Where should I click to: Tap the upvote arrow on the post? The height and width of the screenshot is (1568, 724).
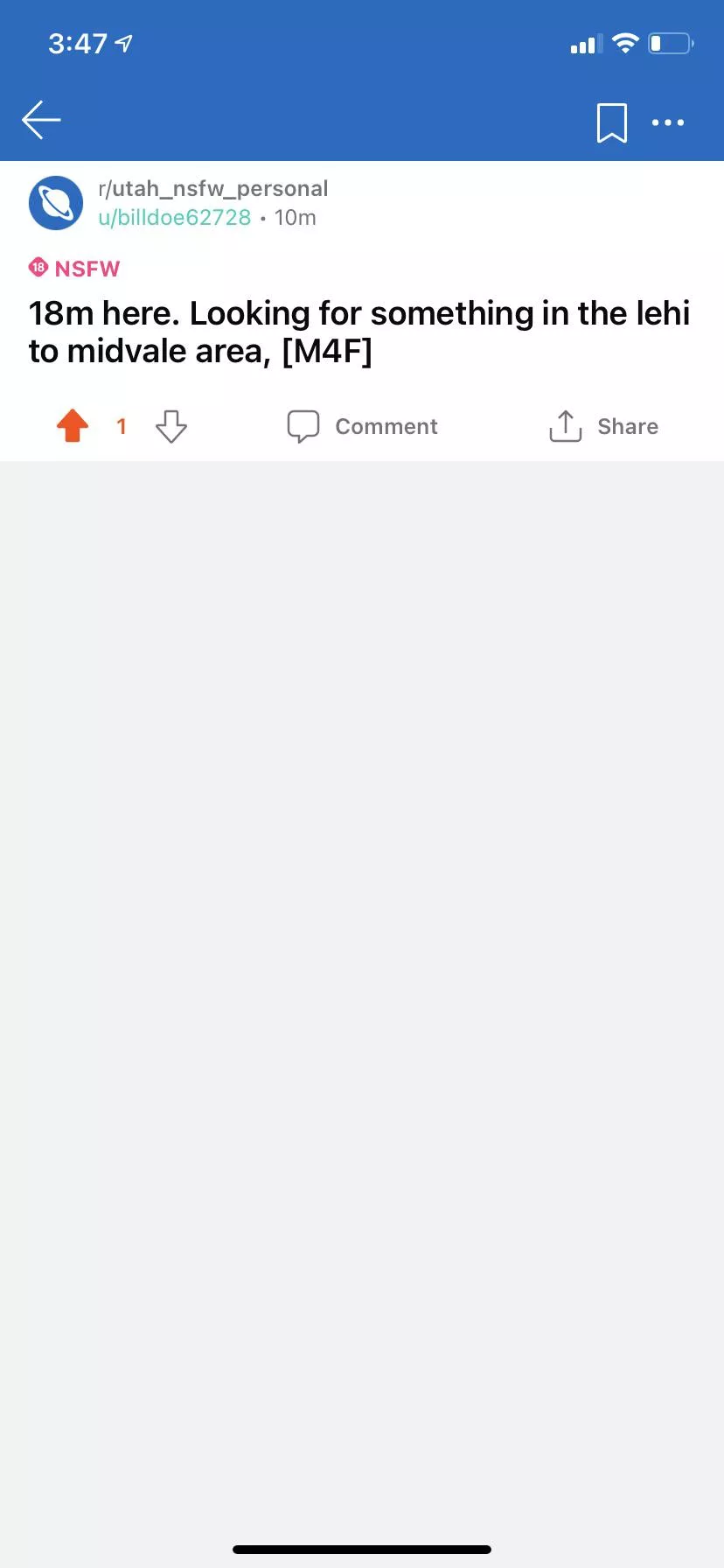73,426
